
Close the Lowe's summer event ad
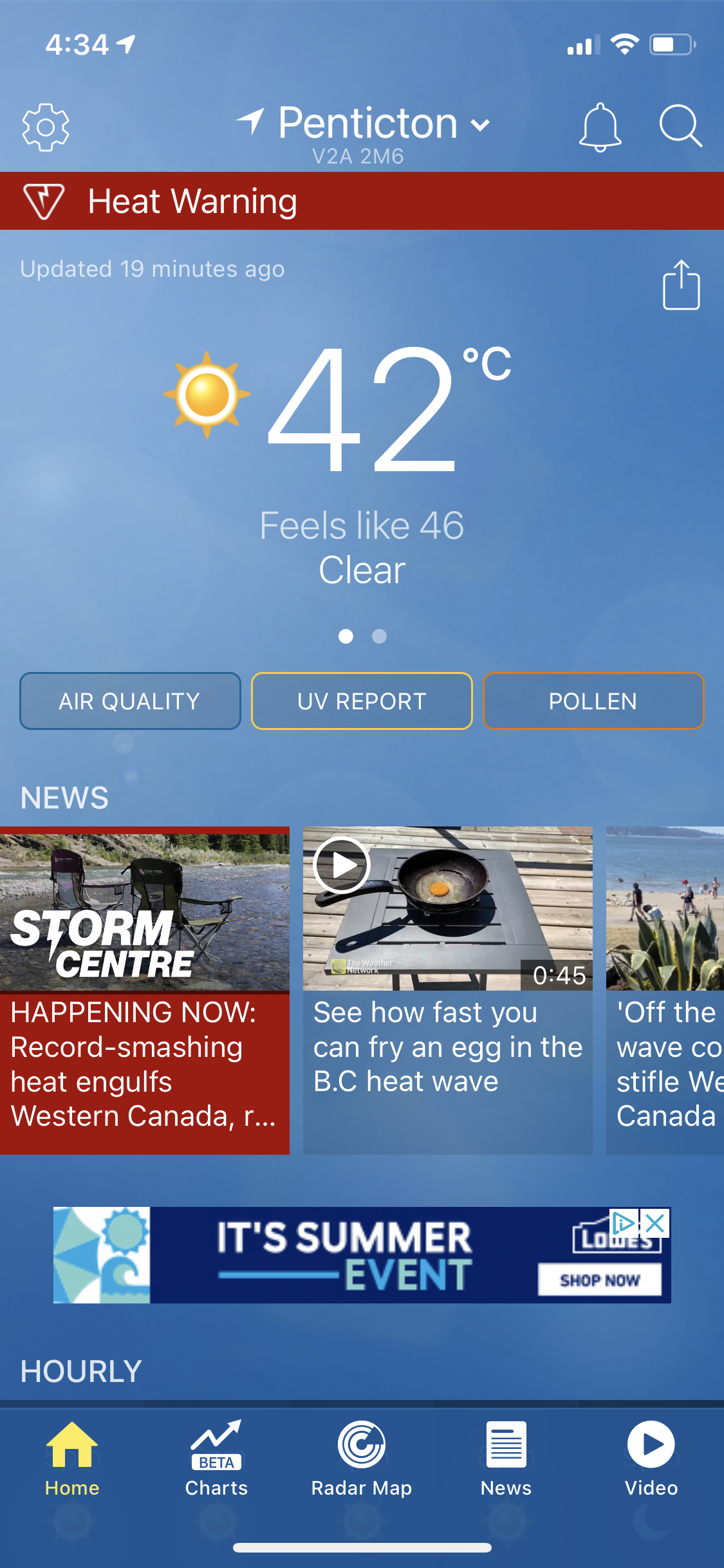(656, 1223)
